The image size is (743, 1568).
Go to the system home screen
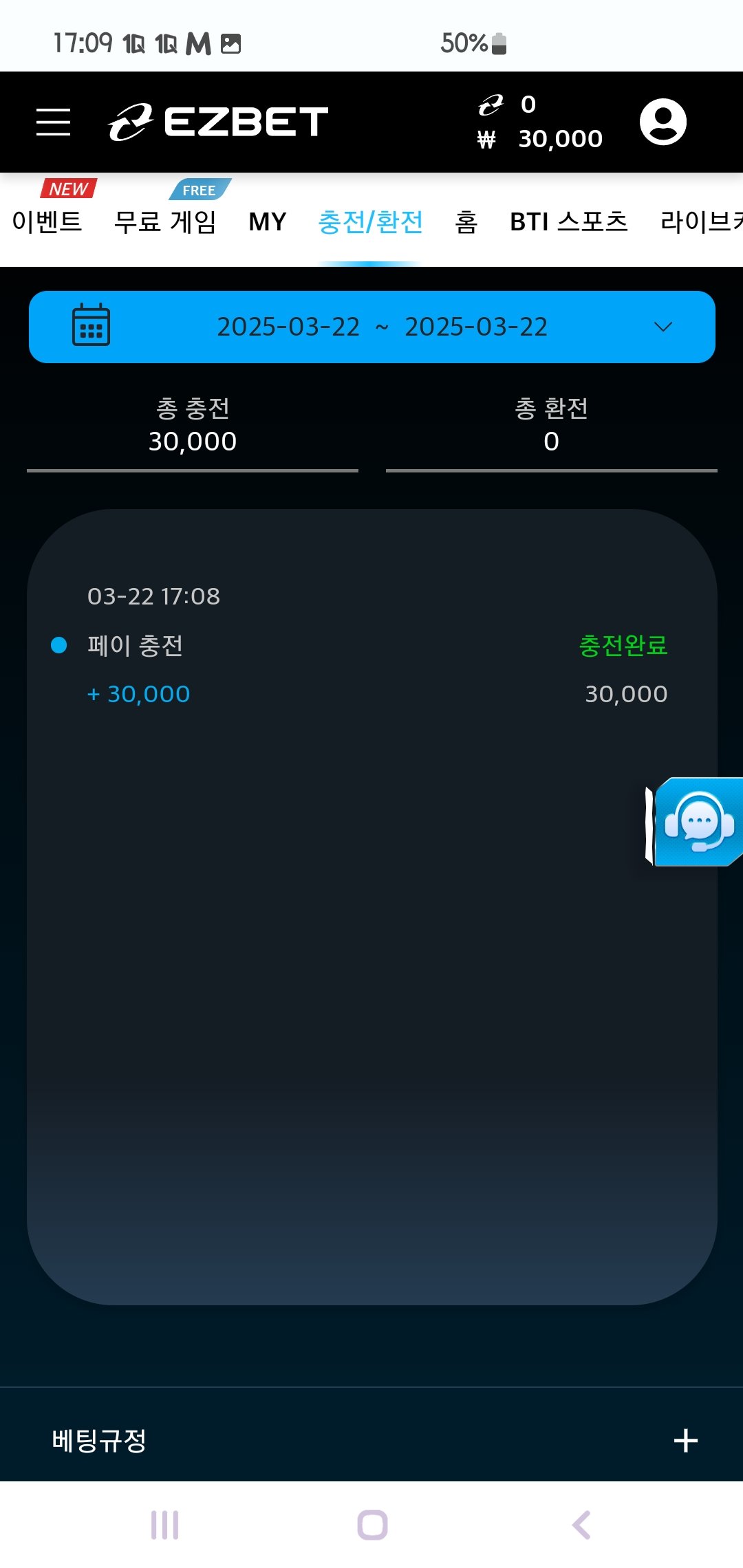point(372,1525)
